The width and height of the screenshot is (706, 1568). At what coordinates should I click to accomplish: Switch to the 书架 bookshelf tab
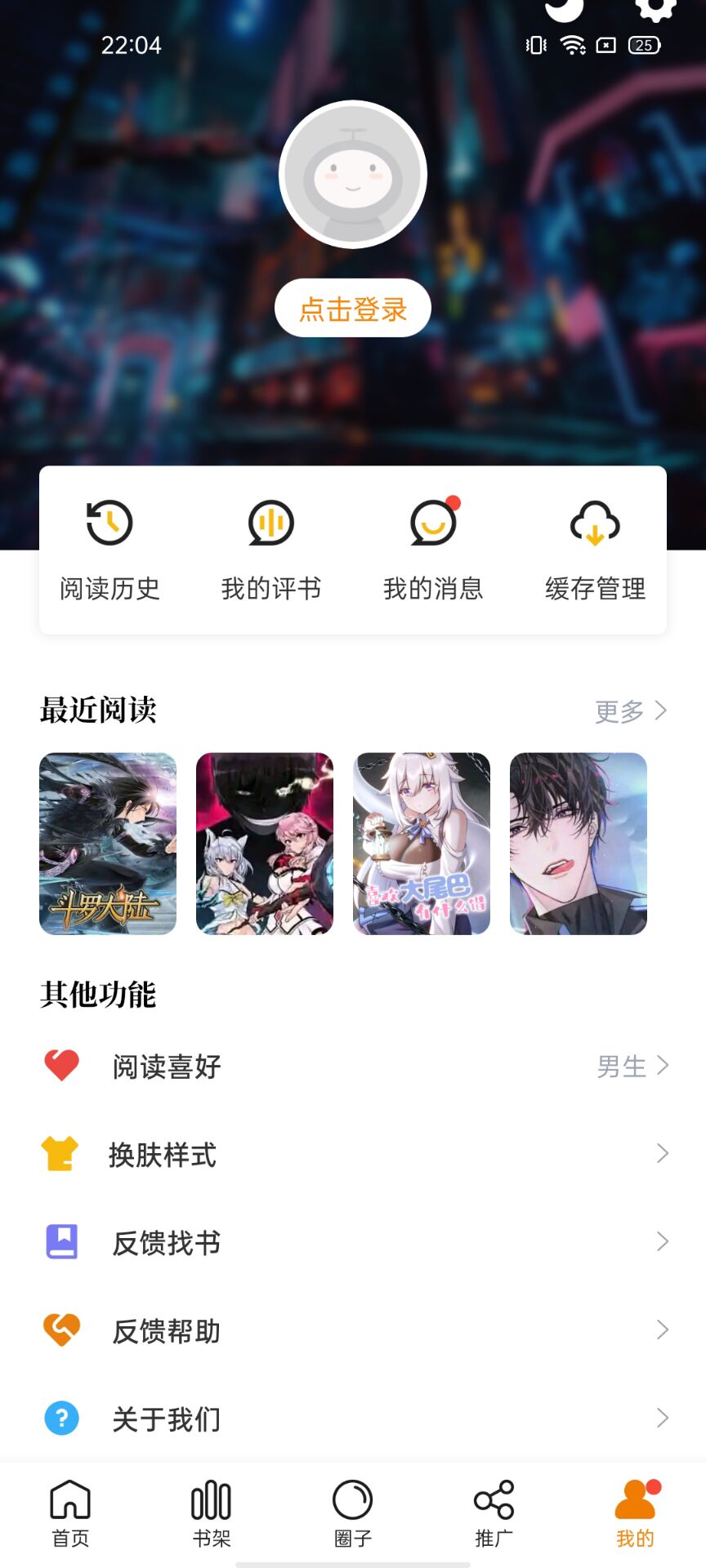click(x=212, y=1513)
